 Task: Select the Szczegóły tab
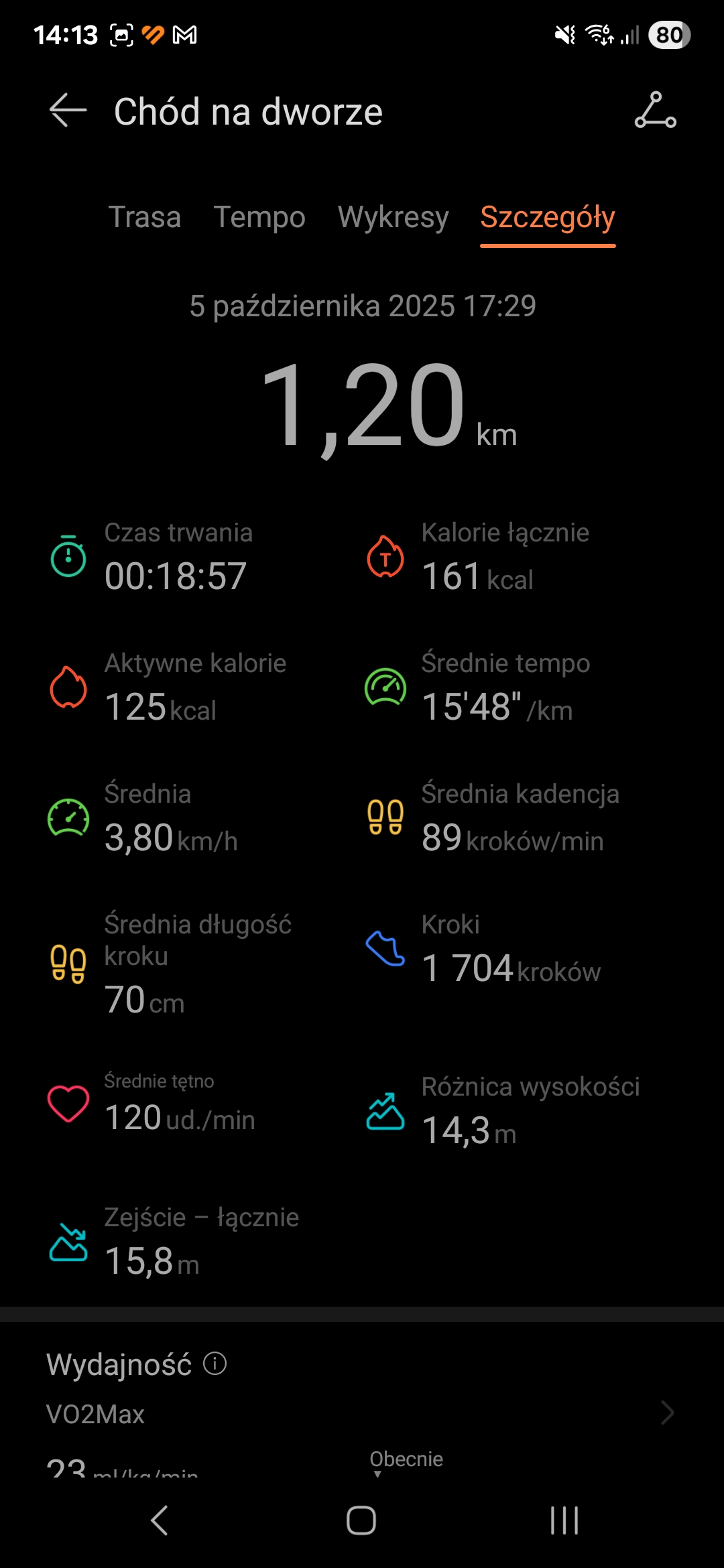(x=548, y=217)
